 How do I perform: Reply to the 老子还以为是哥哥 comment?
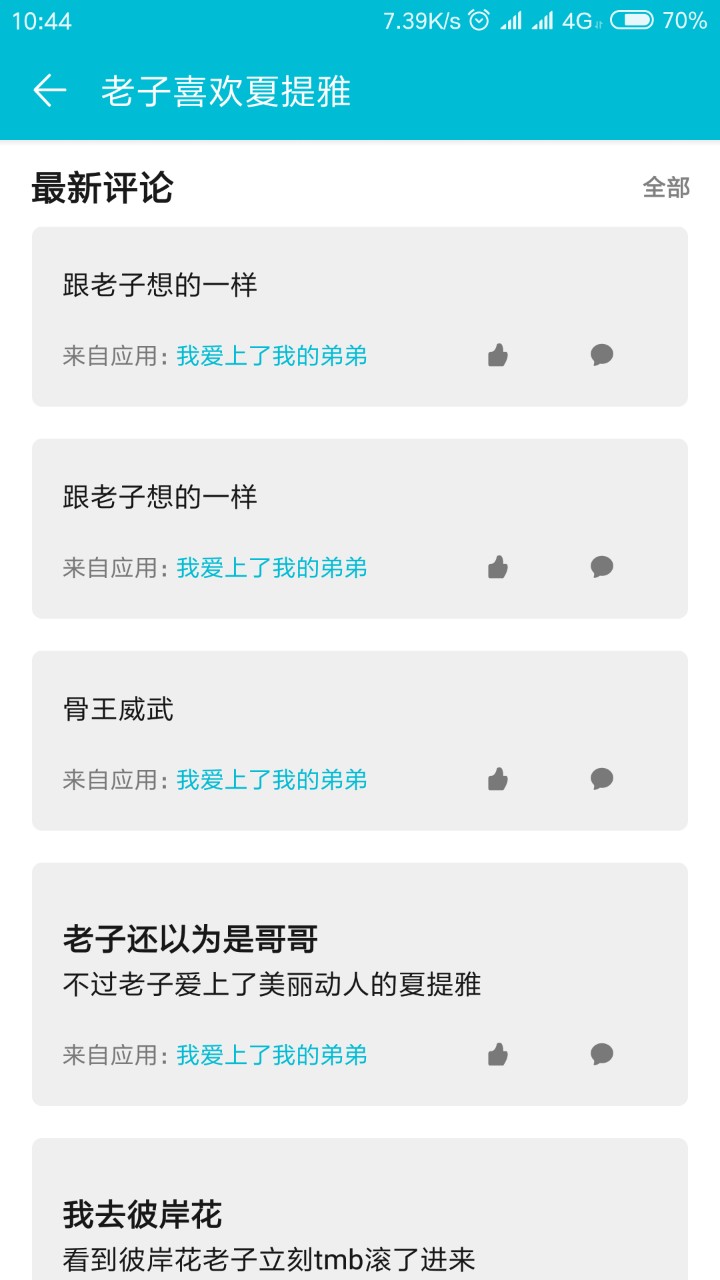pos(602,1054)
